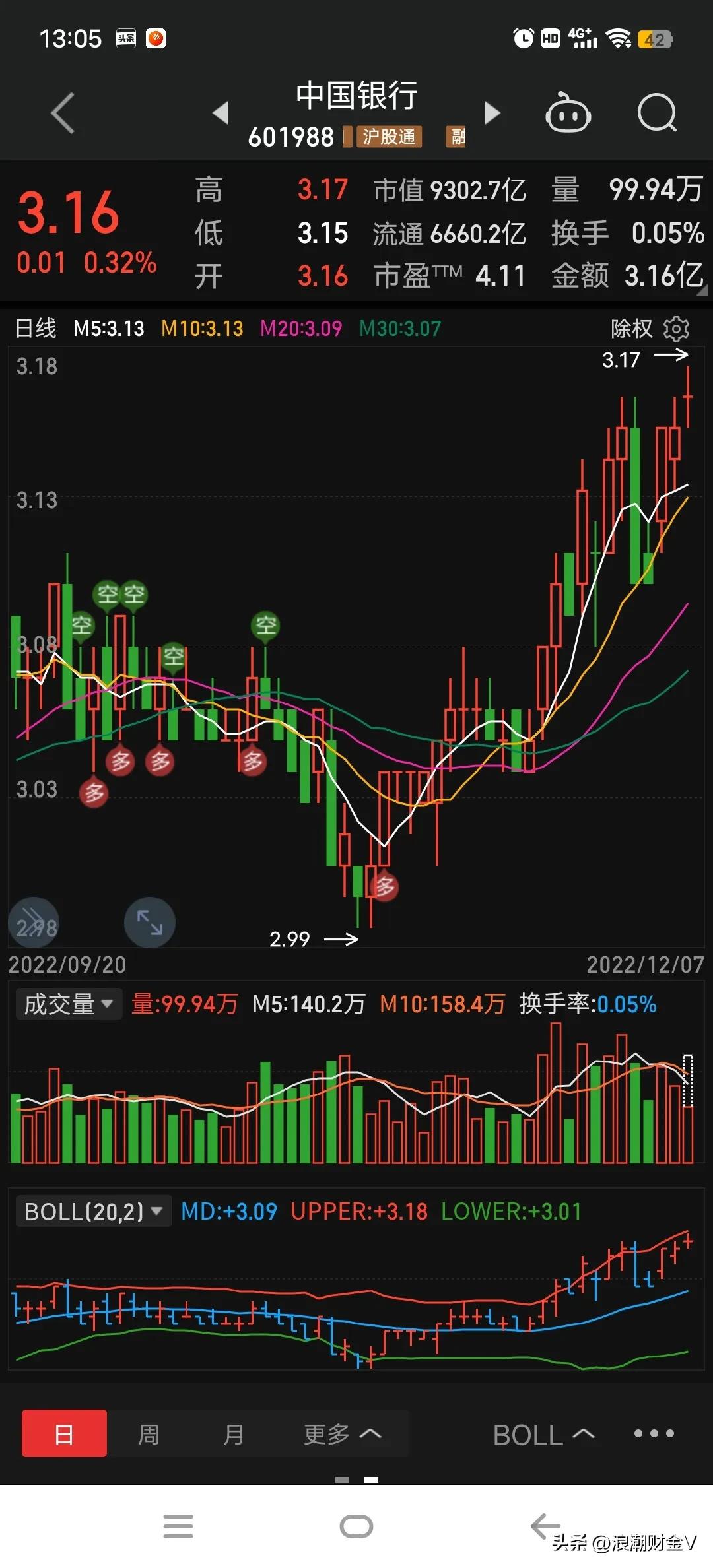This screenshot has height=1568, width=713.
Task: Expand chart to fullscreen with arrows icon
Action: point(149,923)
